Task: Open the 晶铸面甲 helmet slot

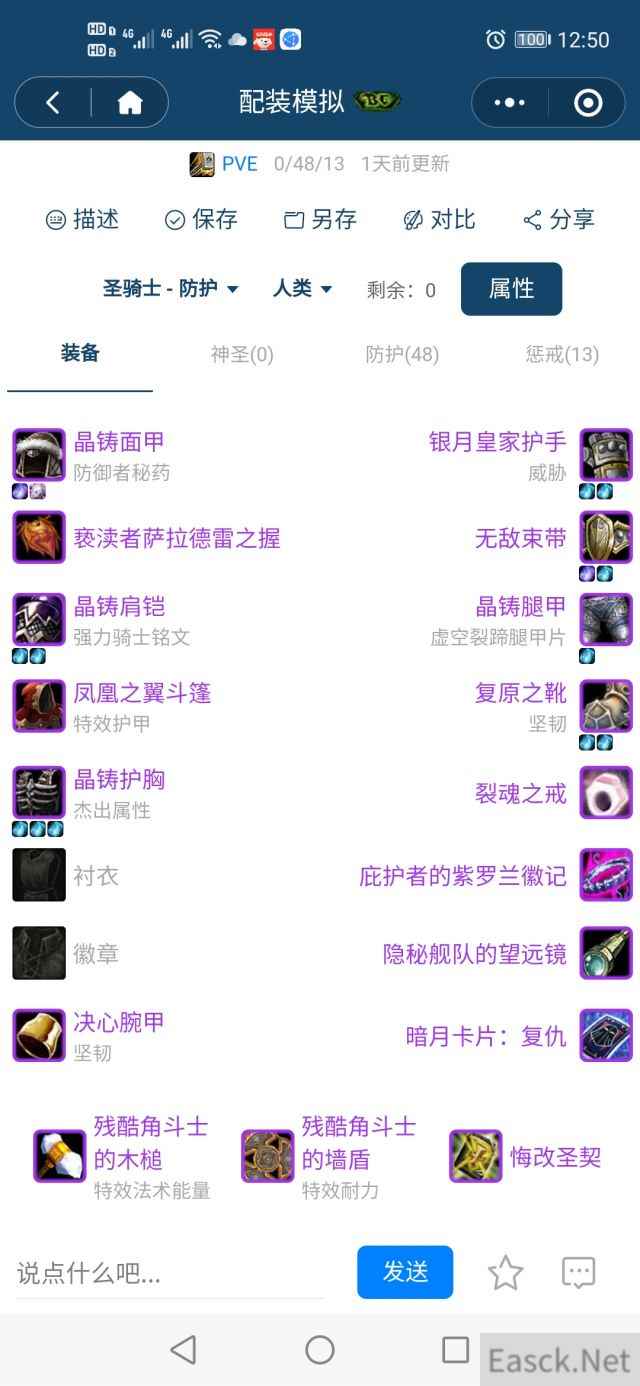Action: point(119,442)
